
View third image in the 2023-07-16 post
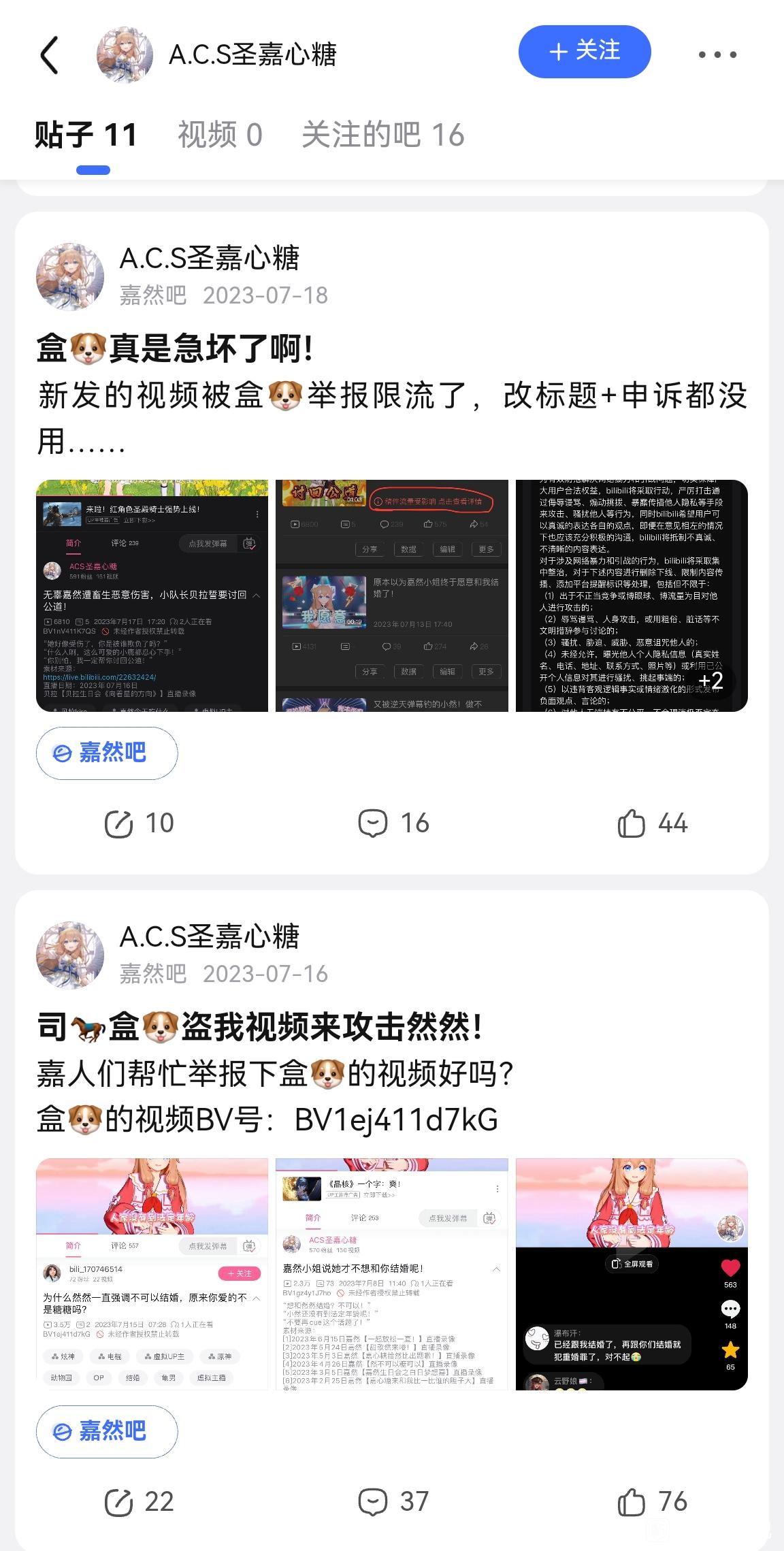[x=632, y=1273]
